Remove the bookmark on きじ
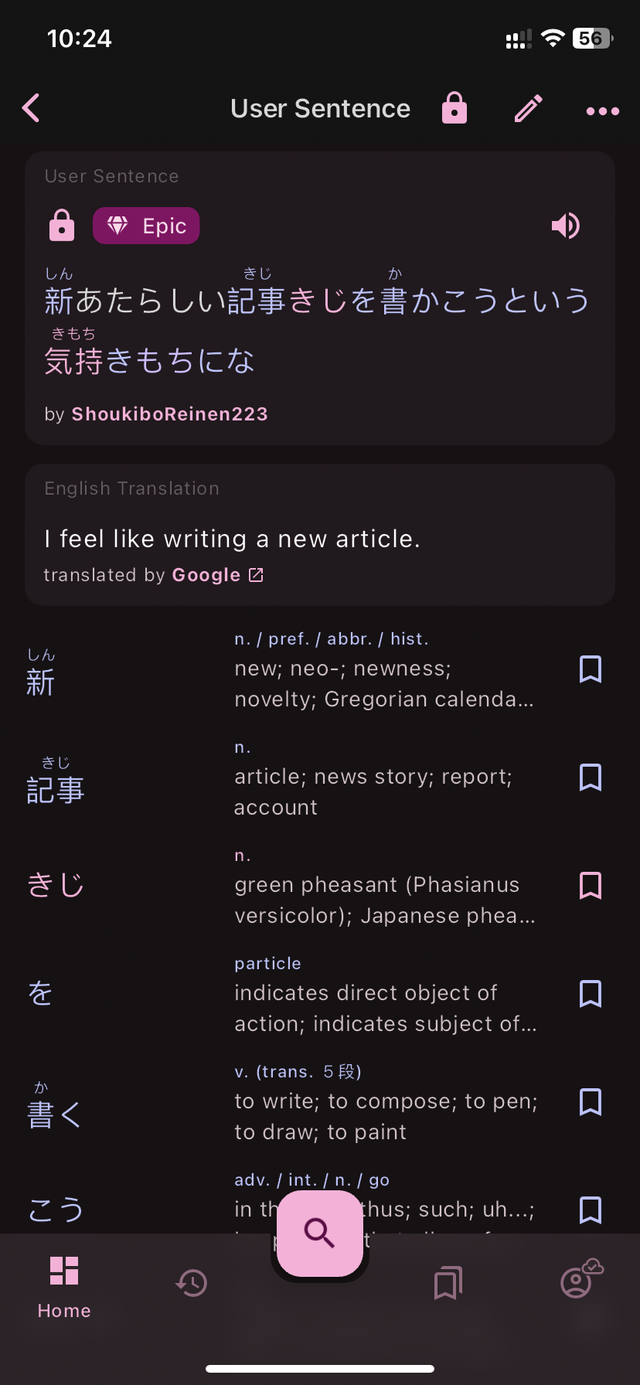 (590, 885)
